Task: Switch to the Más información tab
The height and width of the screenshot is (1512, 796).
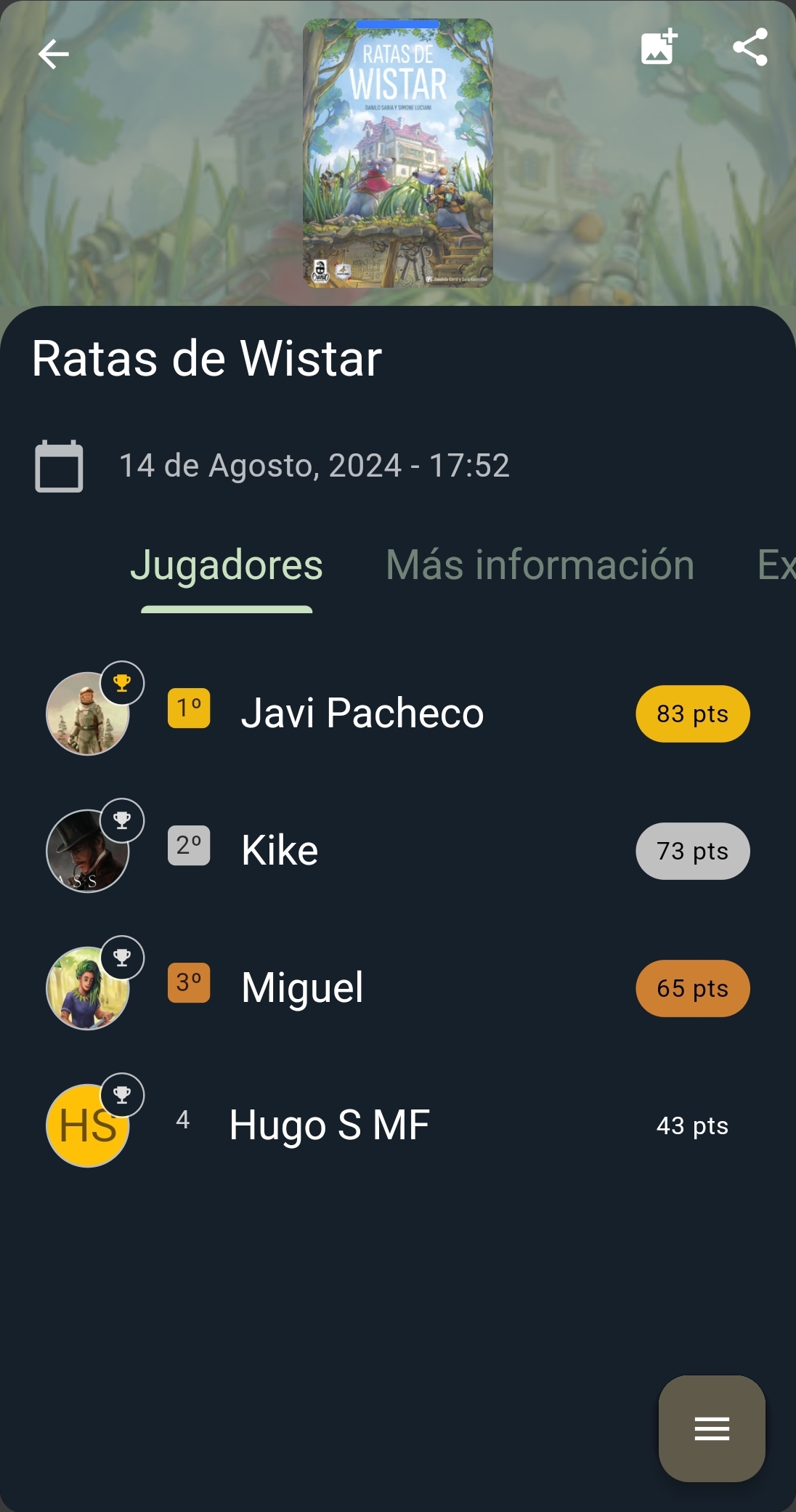Action: click(540, 566)
